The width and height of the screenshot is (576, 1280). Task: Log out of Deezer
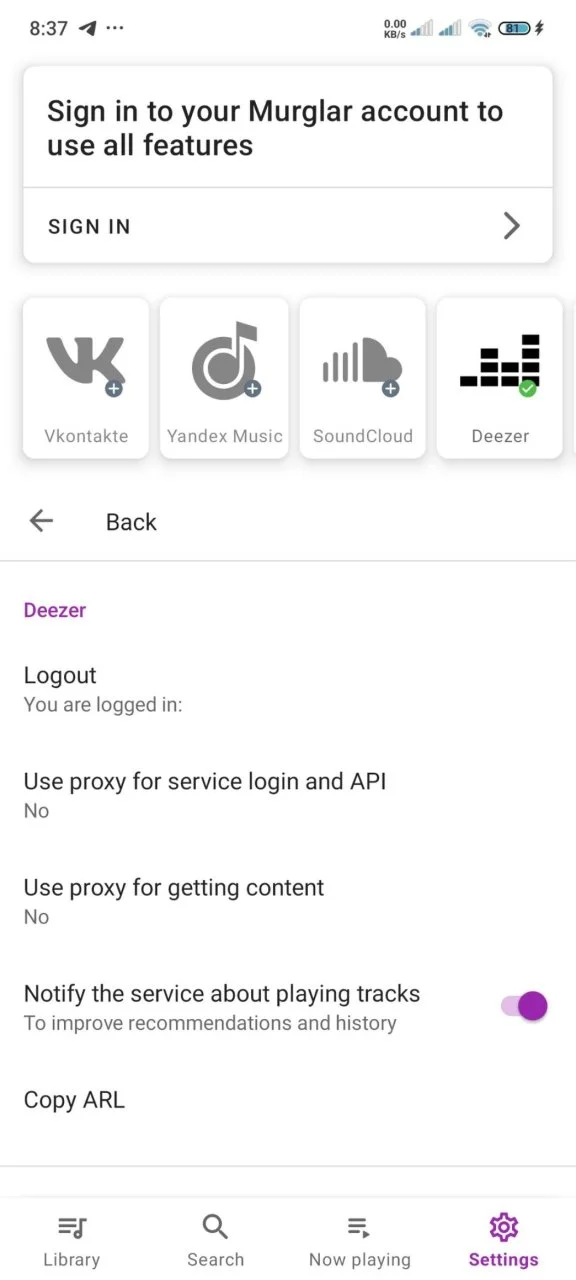point(288,689)
